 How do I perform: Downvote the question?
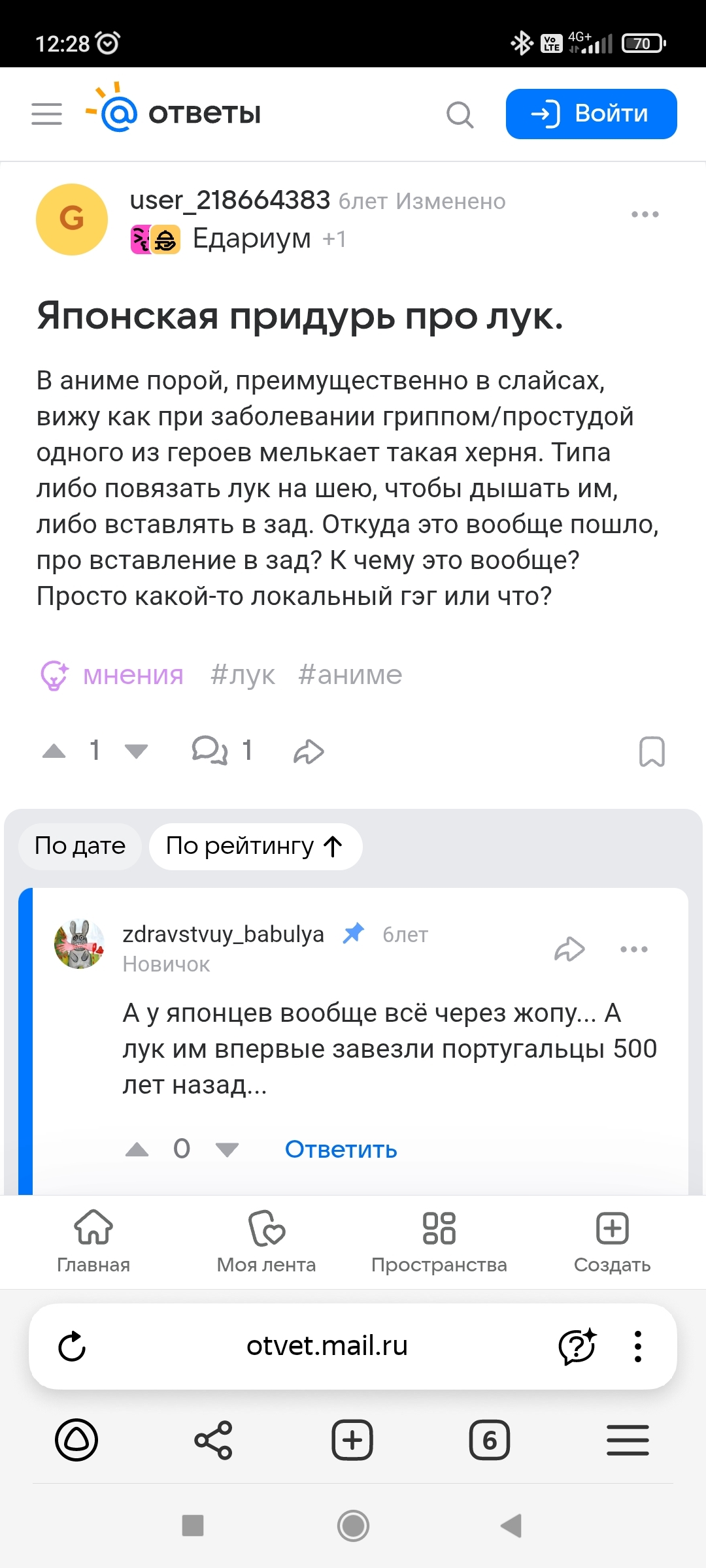pos(136,751)
